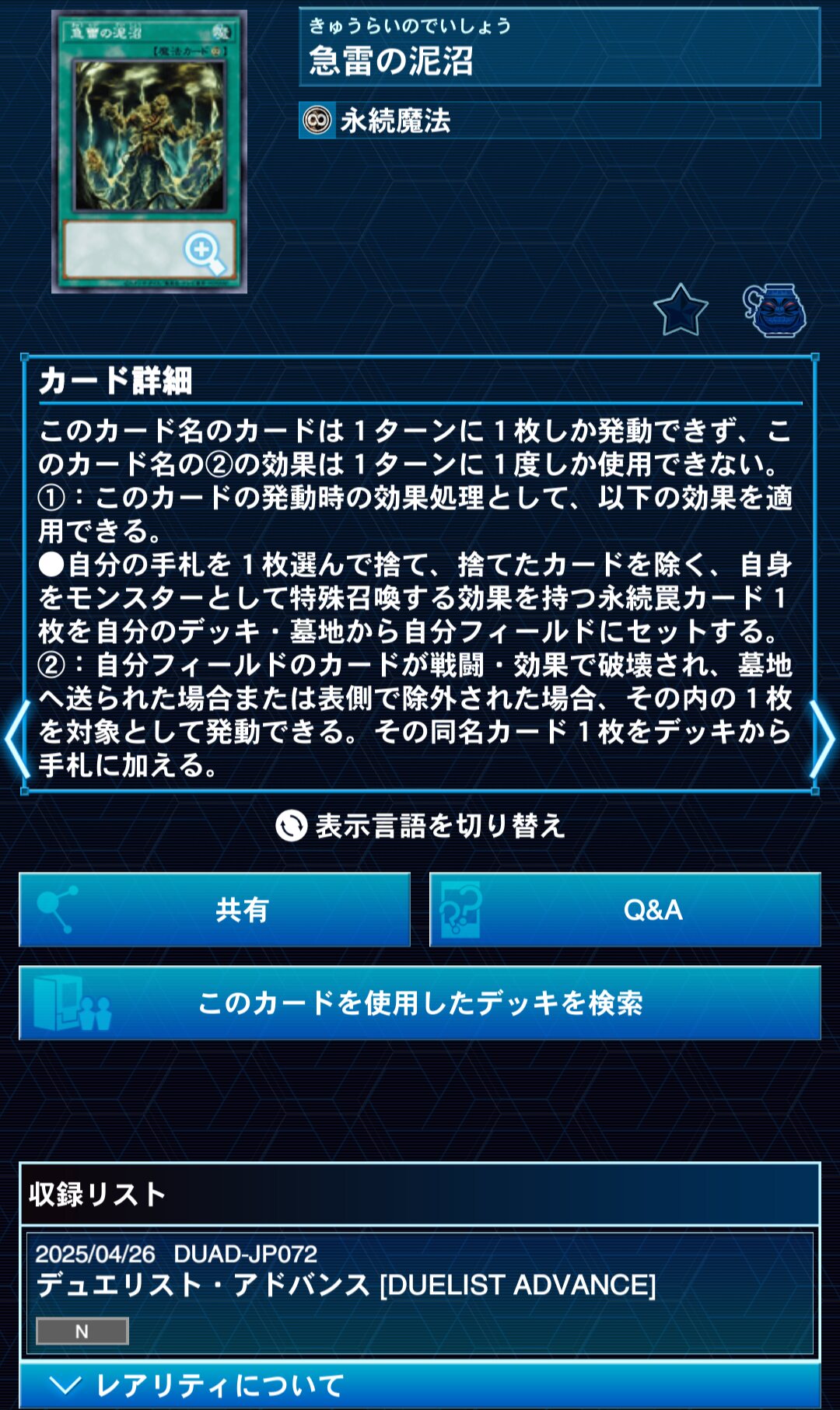
Task: Search decks using this card (このカードを使用したデッキを検索)
Action: click(420, 1003)
